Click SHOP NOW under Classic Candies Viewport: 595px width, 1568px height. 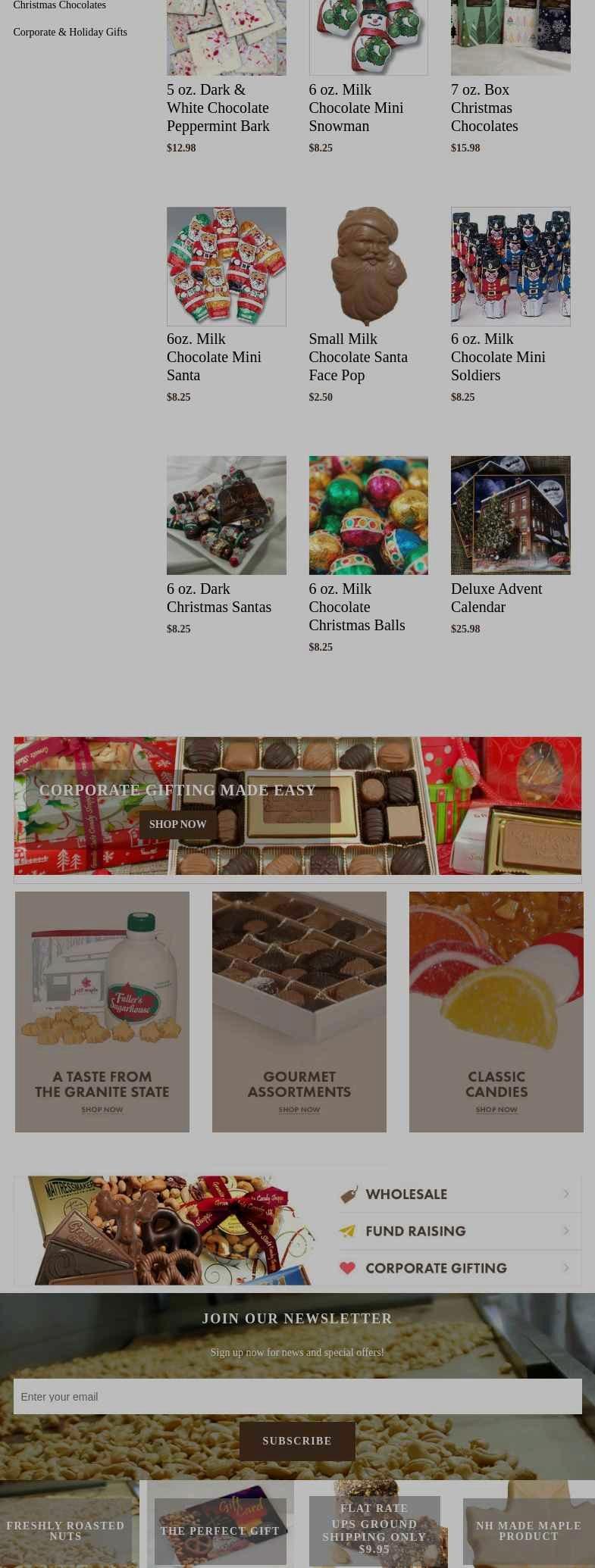pyautogui.click(x=496, y=1109)
